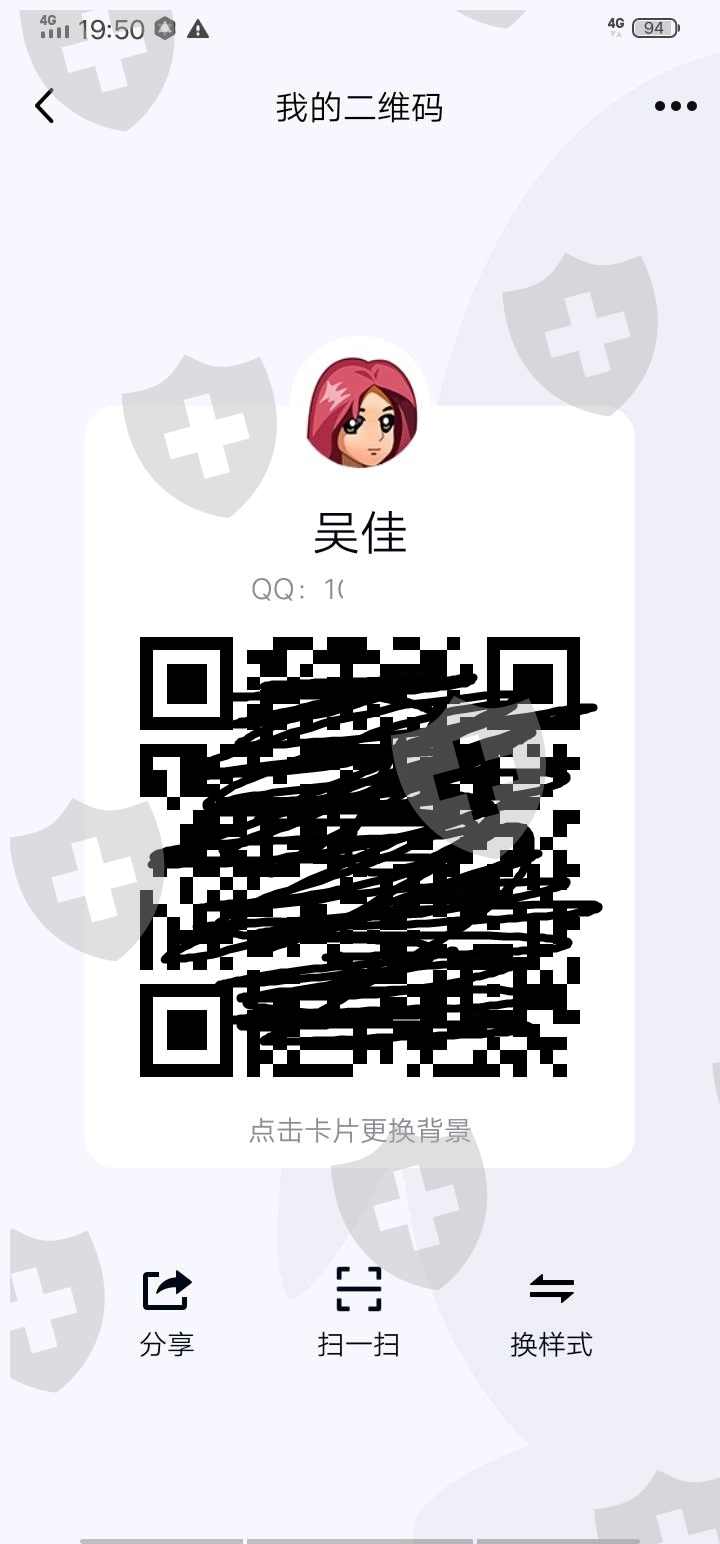Switch the QR style with 换样式

(552, 1313)
